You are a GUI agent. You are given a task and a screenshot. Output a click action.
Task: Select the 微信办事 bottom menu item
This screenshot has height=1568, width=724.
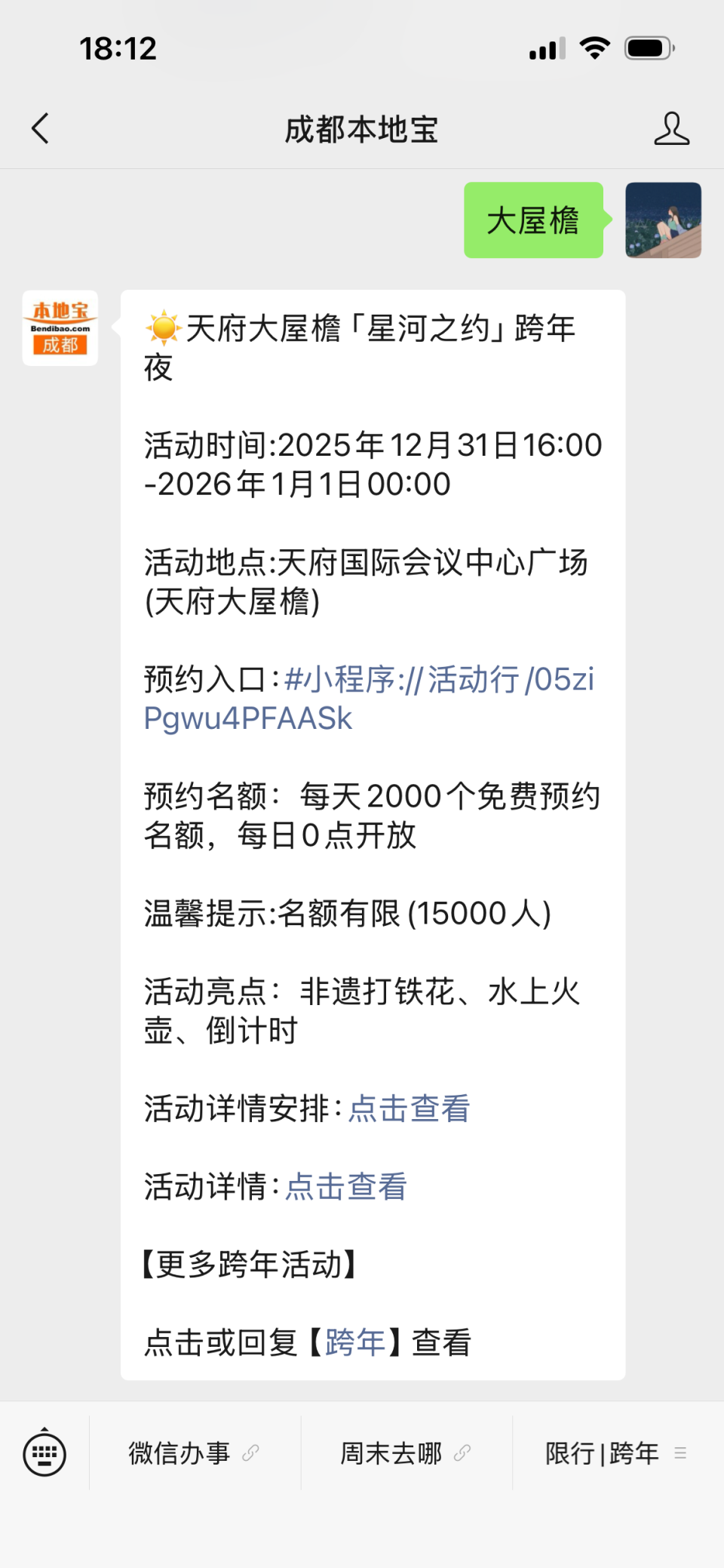pyautogui.click(x=179, y=1453)
